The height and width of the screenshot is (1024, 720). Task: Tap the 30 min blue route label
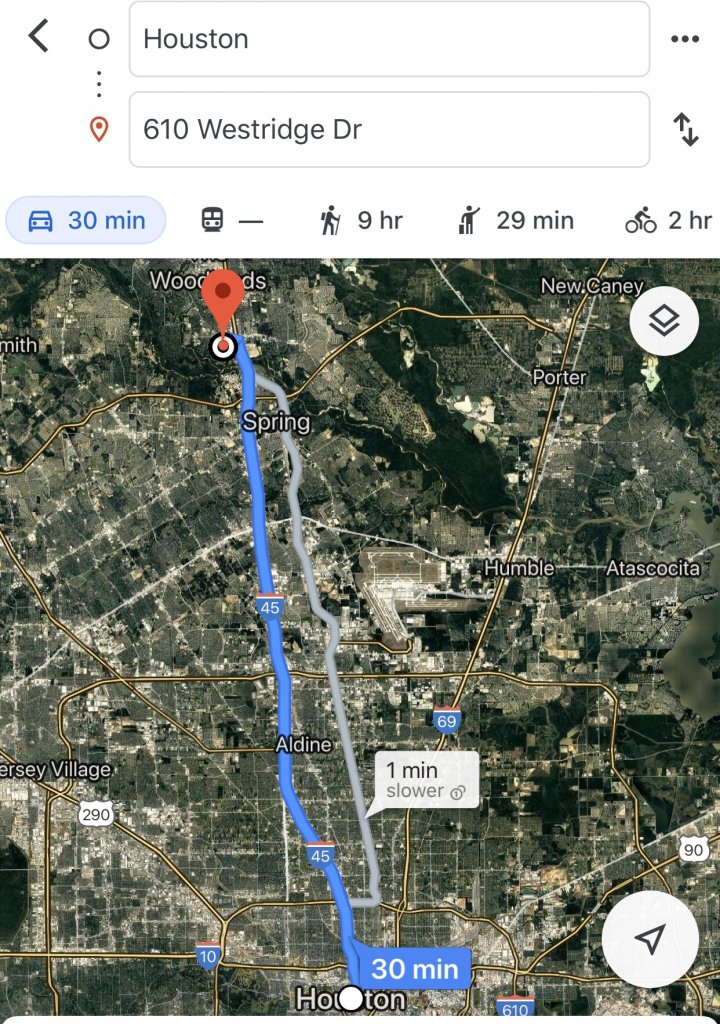tap(414, 968)
